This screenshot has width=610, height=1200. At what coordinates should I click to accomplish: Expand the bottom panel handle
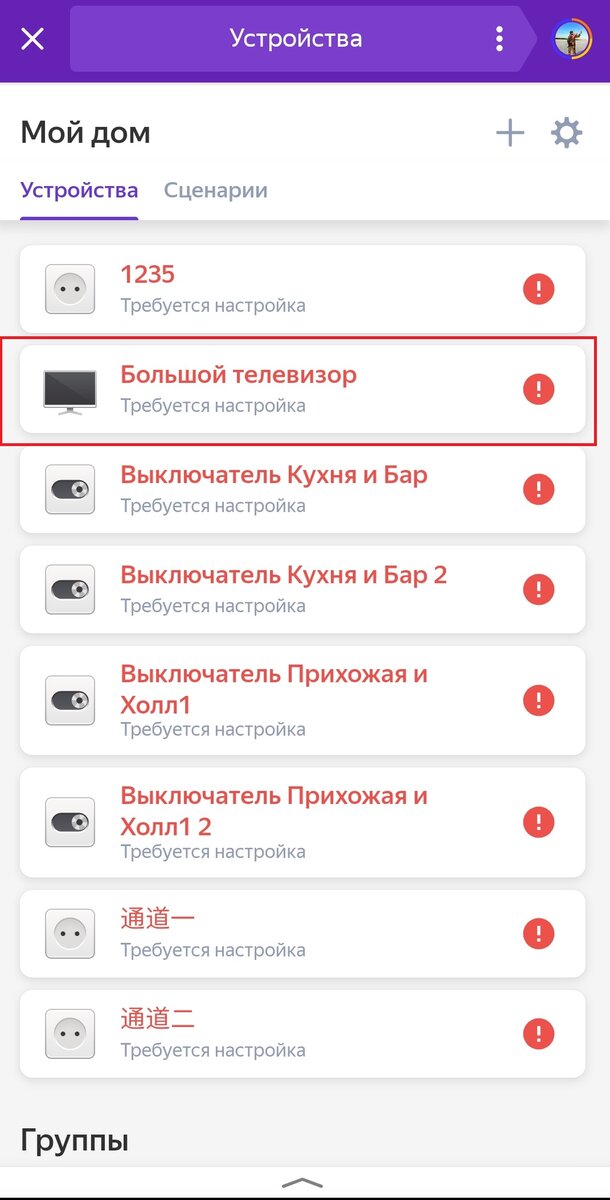point(303,1183)
